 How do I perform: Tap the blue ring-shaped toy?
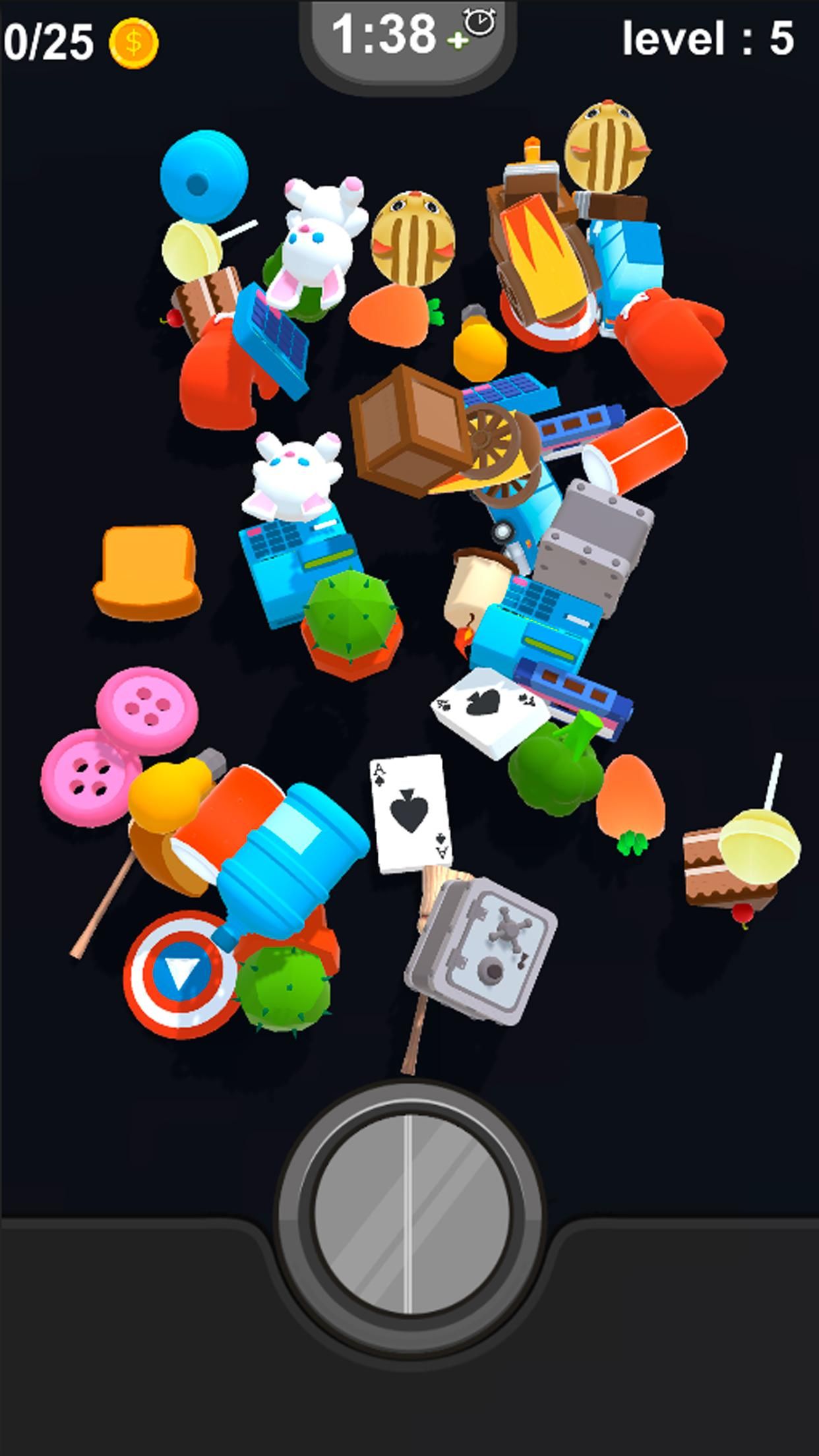202,175
